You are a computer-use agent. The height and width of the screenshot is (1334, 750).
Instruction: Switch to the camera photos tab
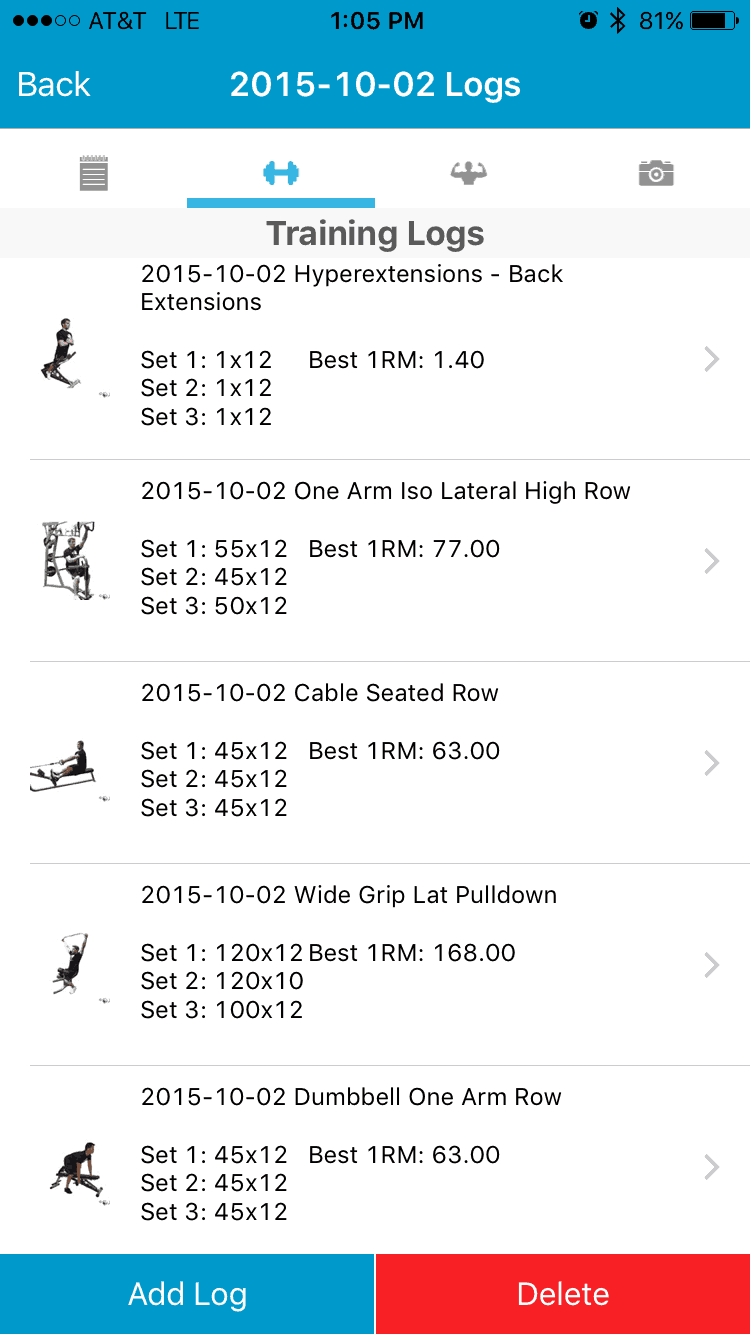click(656, 173)
